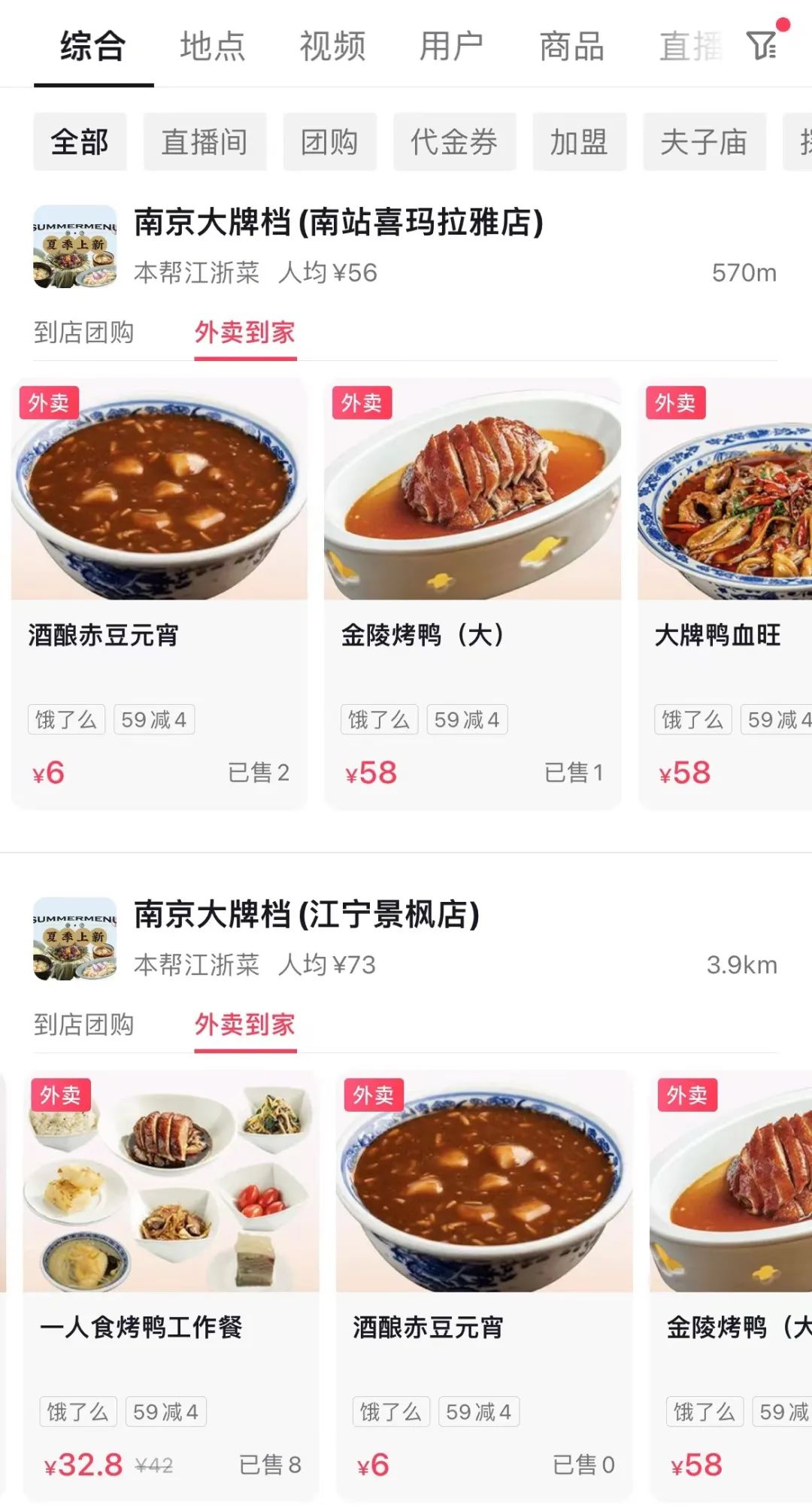Filter results by 代金券
812x1506 pixels.
(x=454, y=142)
